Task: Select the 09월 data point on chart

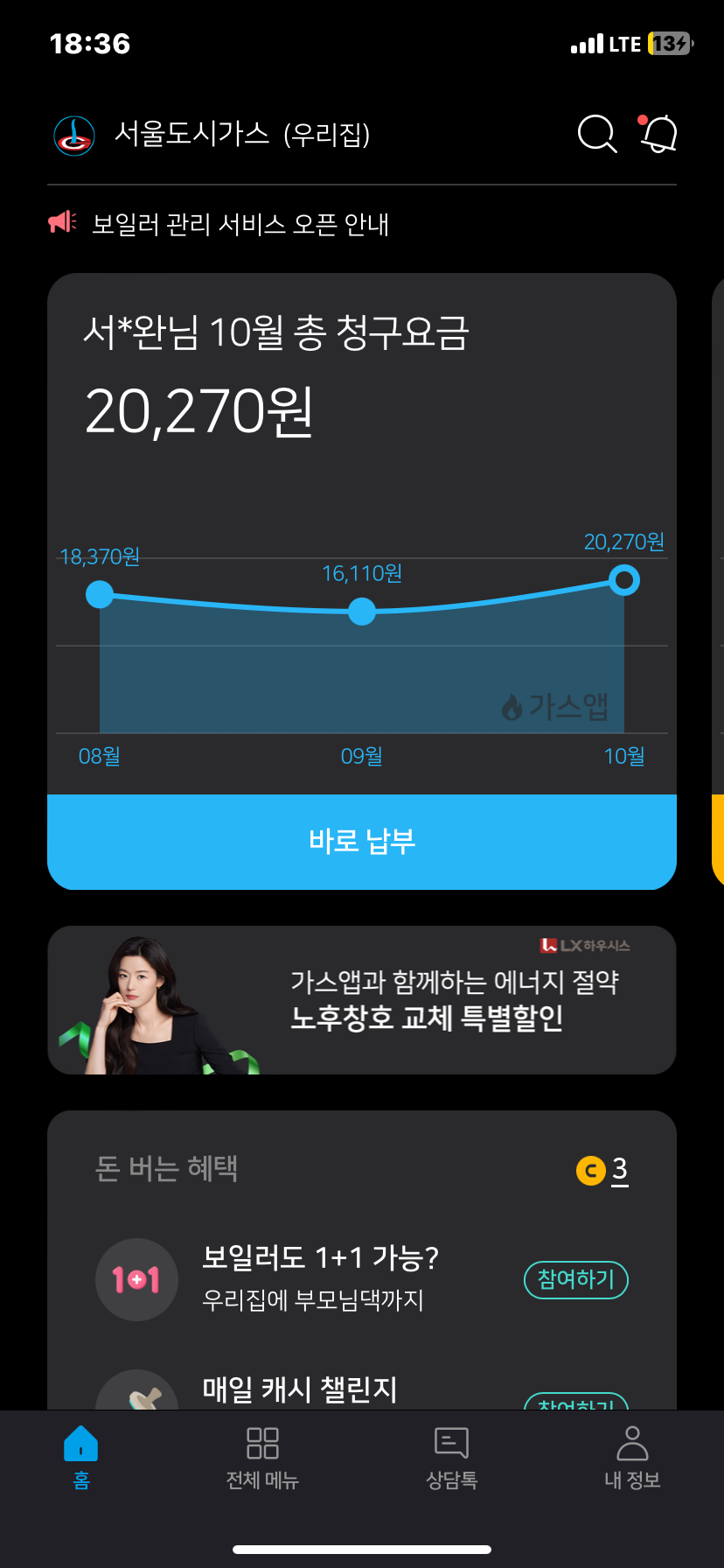Action: click(x=362, y=611)
